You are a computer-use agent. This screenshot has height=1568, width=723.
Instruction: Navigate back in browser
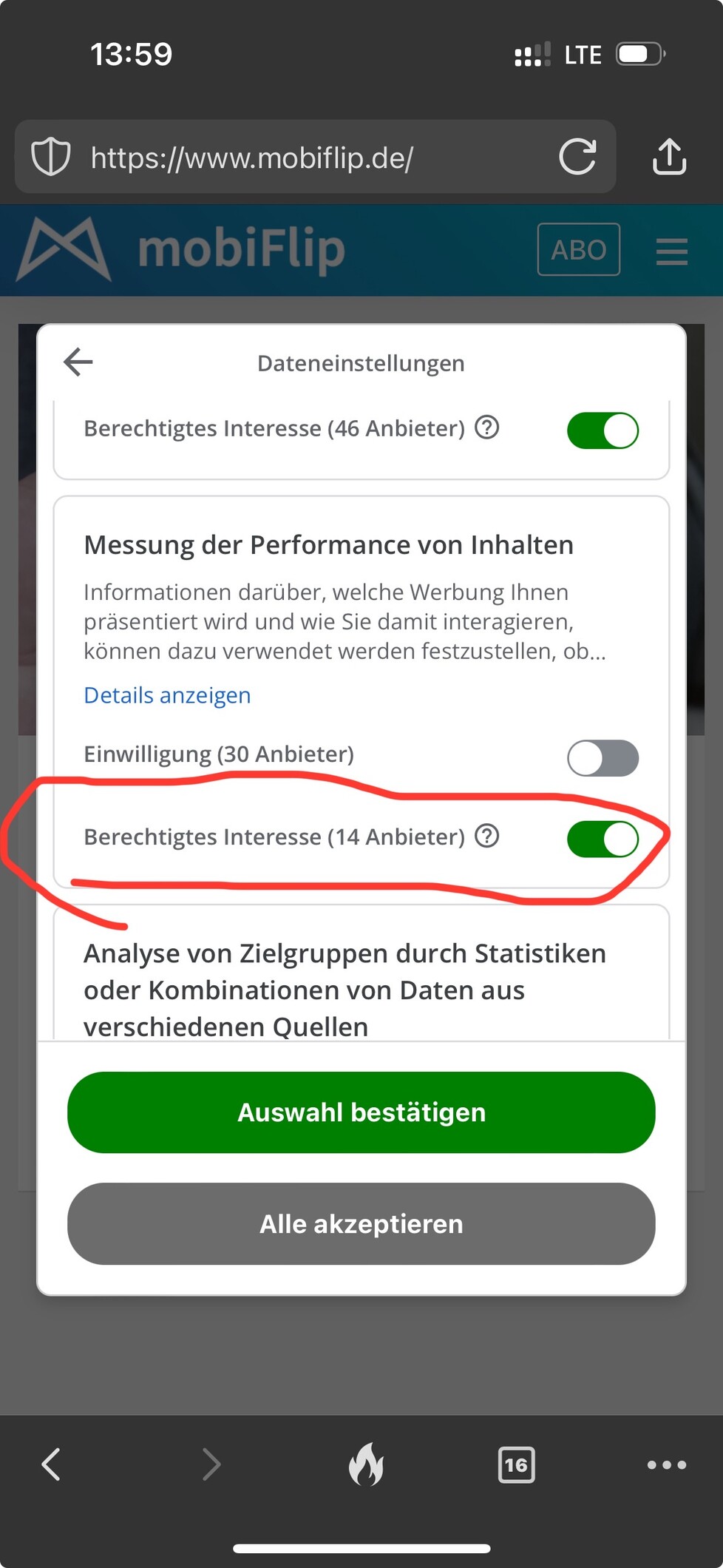point(51,1464)
